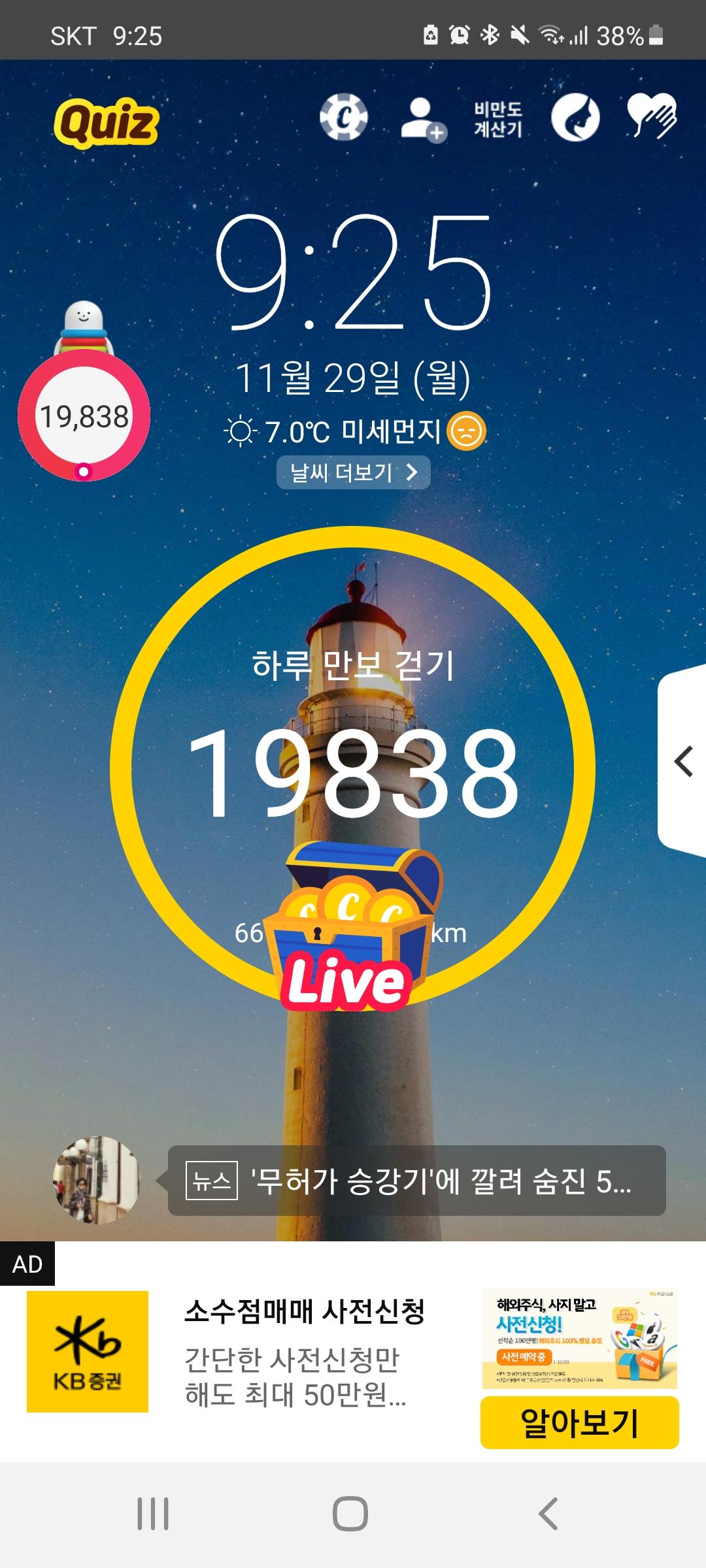Open the face profile icon
The image size is (706, 1568).
pyautogui.click(x=575, y=118)
